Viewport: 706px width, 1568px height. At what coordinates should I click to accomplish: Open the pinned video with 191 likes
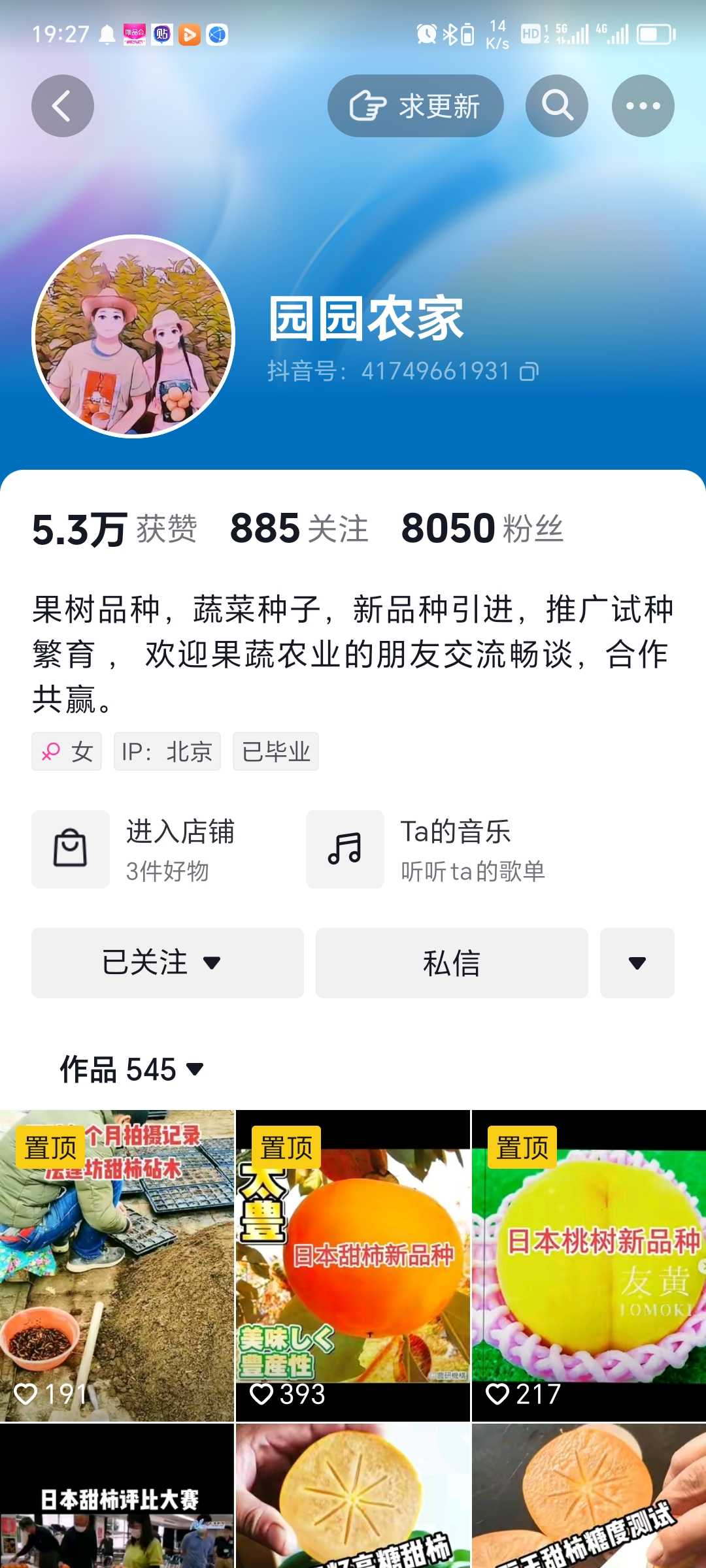pyautogui.click(x=117, y=1266)
